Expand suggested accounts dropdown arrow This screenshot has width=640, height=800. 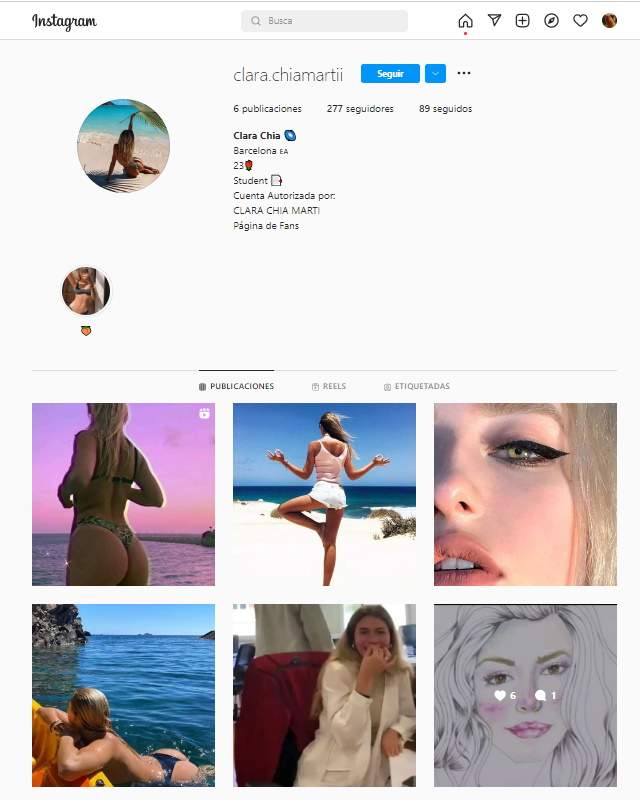coord(435,74)
